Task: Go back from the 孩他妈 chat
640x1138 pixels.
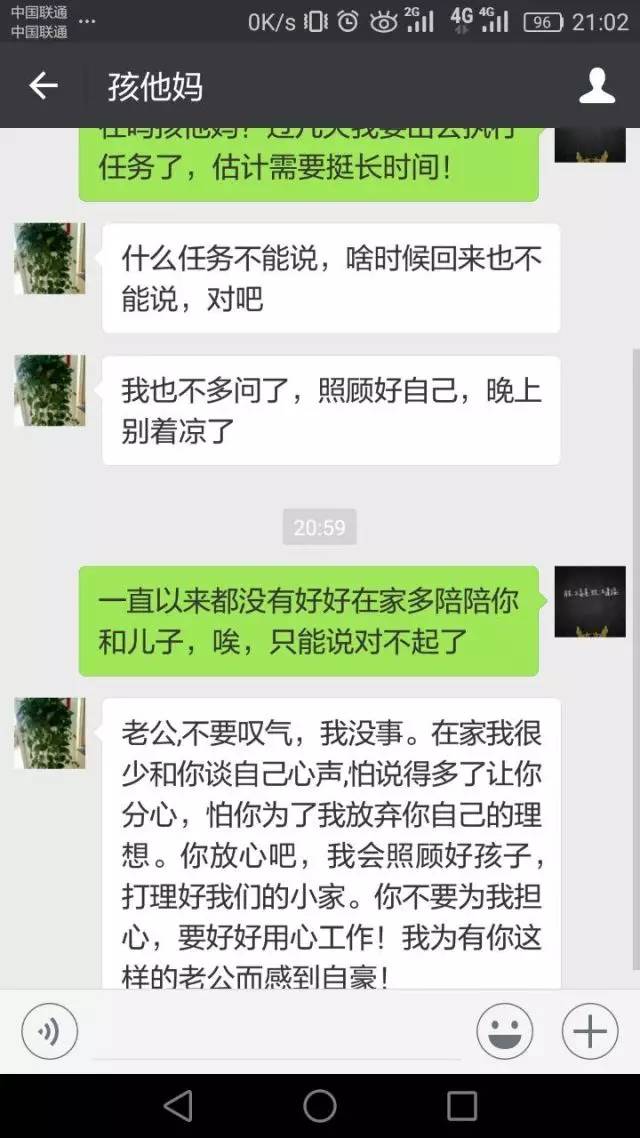Action: point(43,86)
